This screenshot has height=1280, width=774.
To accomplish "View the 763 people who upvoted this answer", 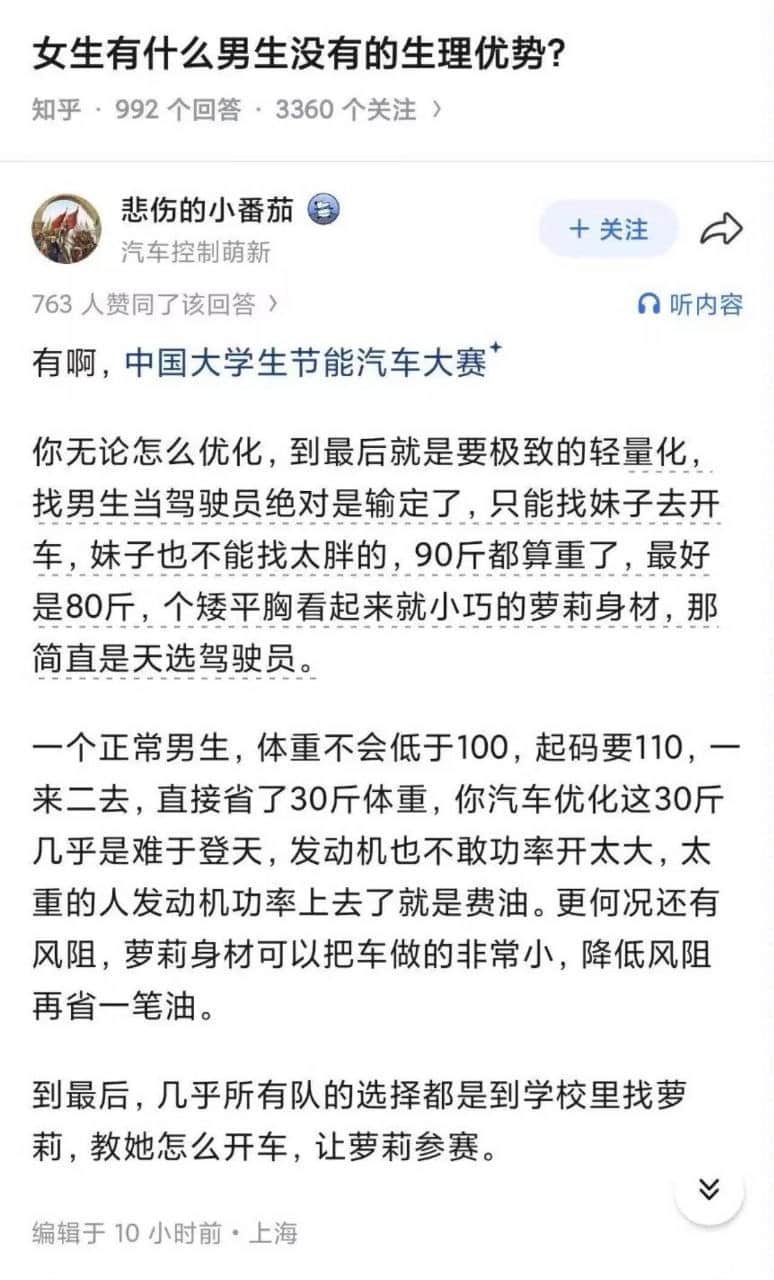I will point(155,304).
